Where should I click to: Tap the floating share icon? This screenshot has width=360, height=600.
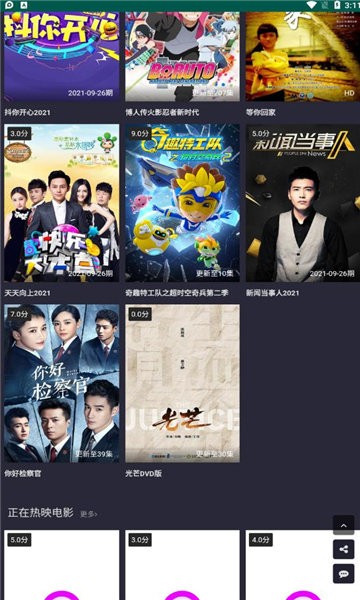point(344,549)
